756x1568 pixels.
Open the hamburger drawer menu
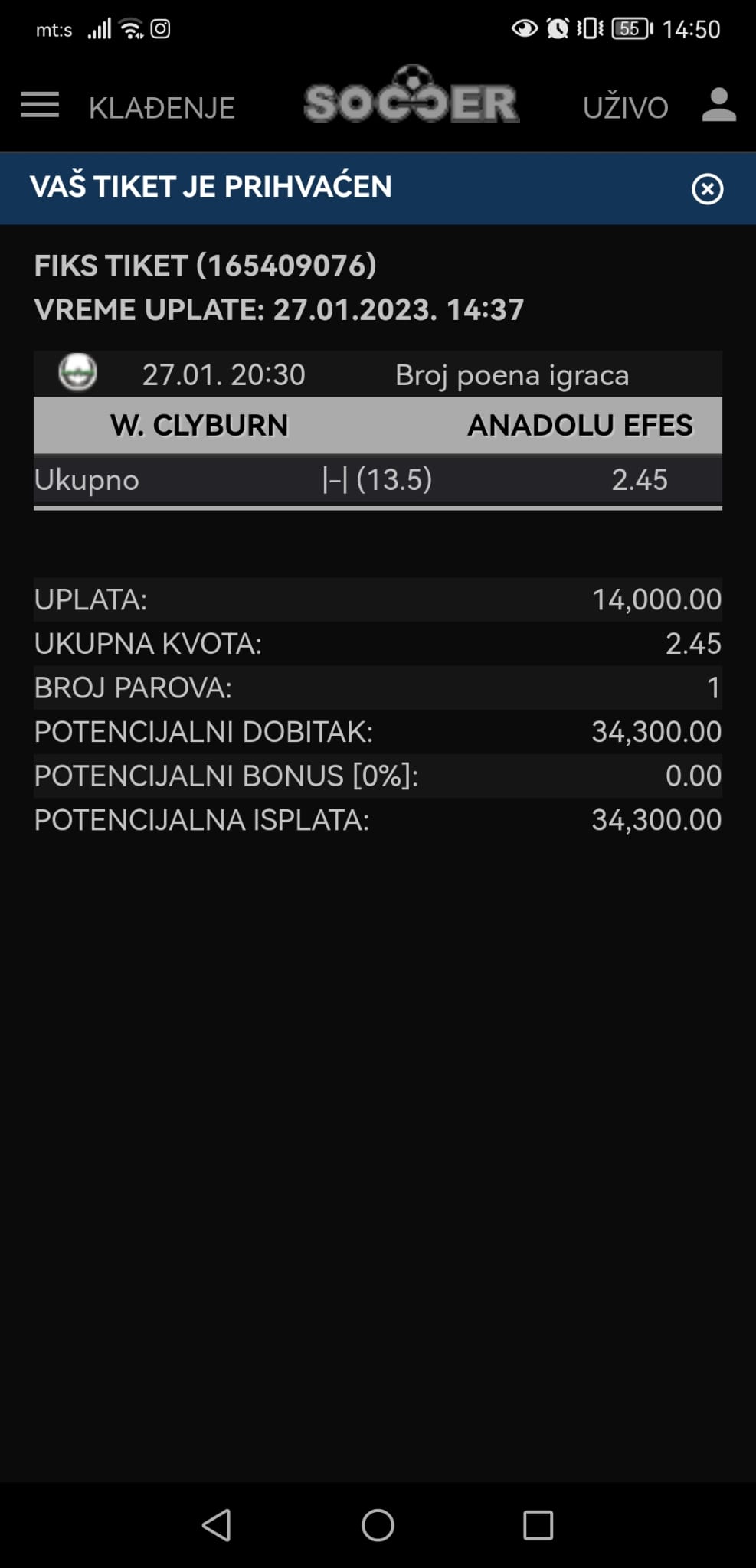click(x=40, y=105)
